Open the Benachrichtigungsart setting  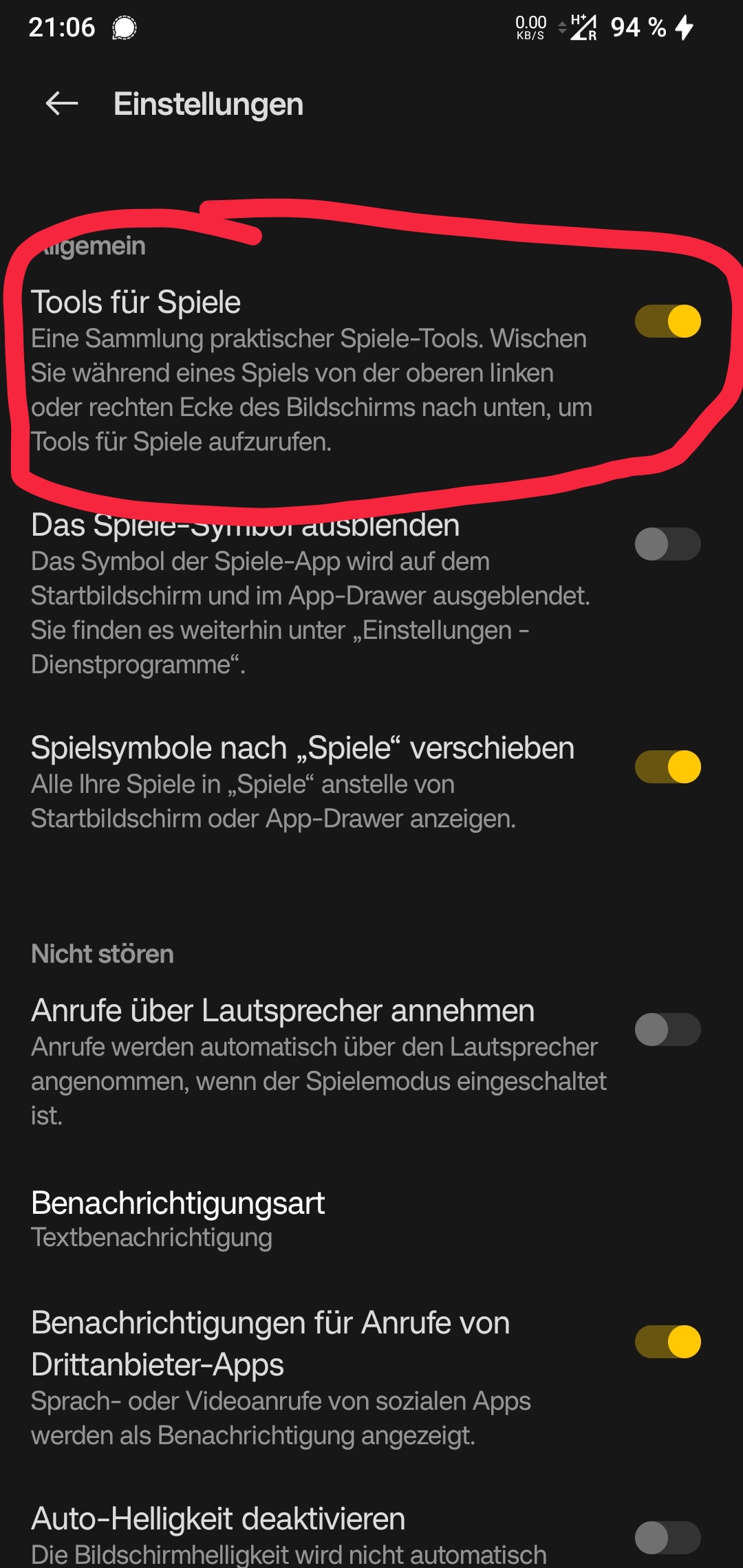tap(179, 1218)
